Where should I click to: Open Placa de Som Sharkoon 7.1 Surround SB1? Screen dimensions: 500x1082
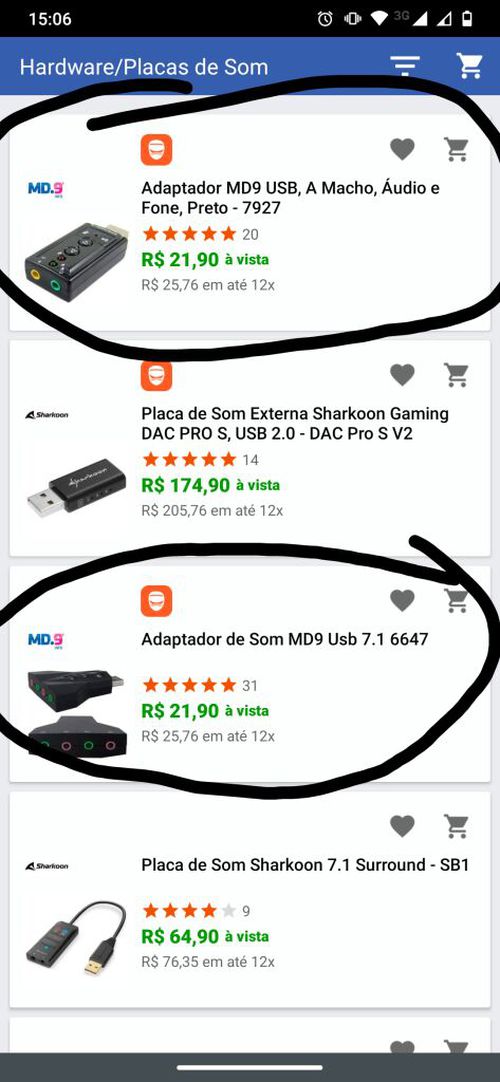(x=250, y=899)
